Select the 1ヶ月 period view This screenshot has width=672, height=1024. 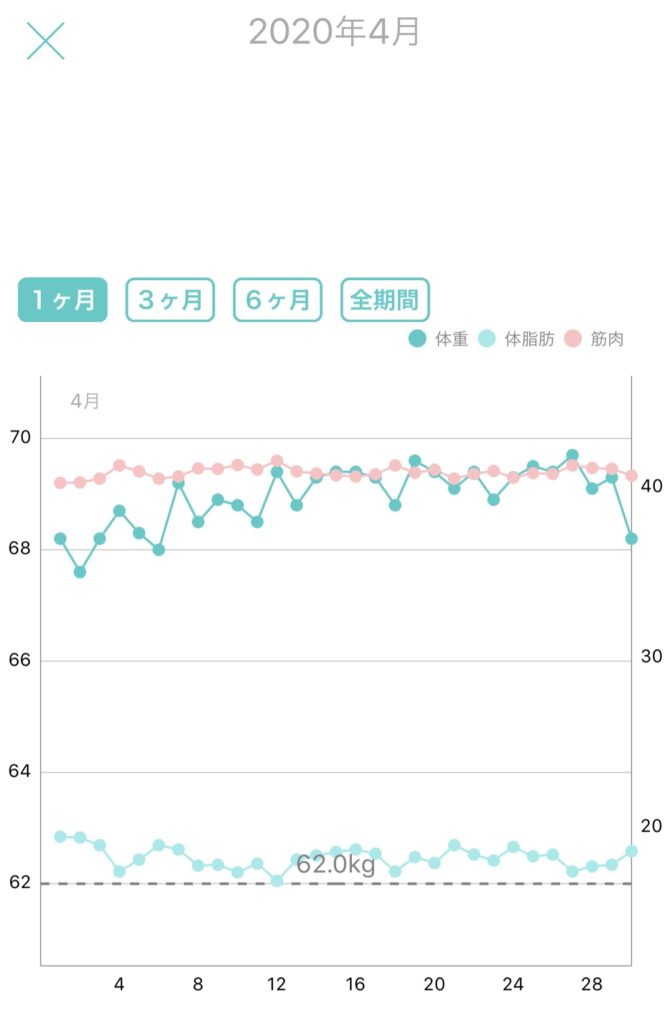62,299
